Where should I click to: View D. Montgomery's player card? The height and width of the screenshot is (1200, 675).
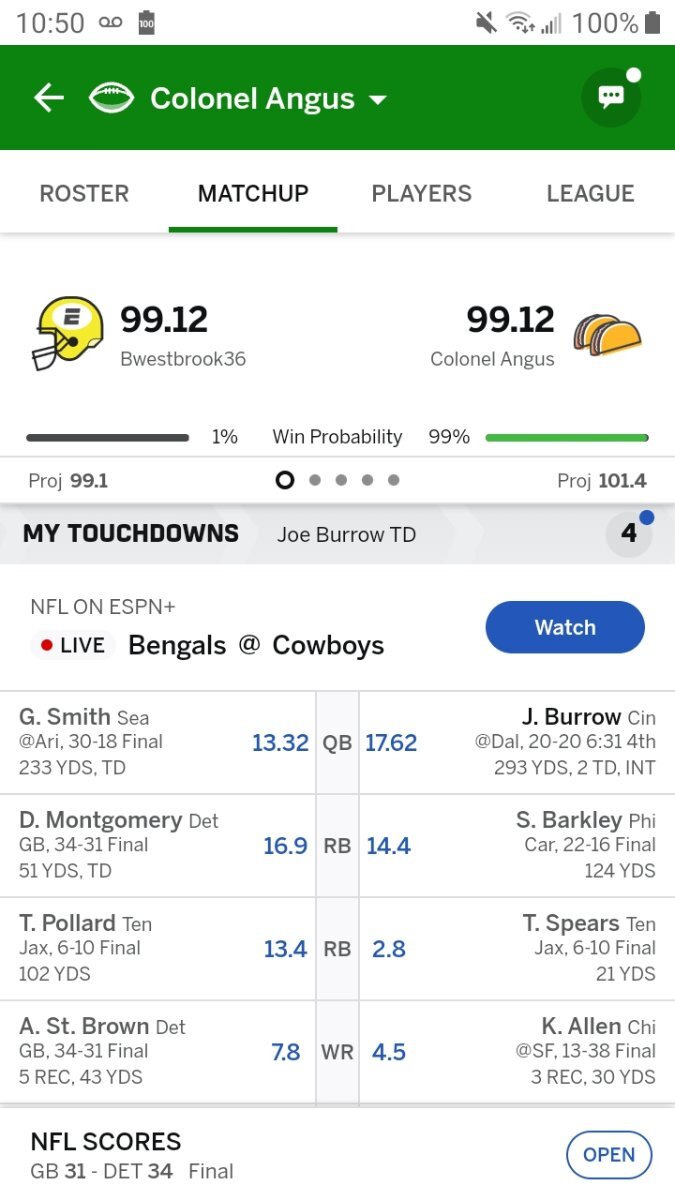[100, 820]
